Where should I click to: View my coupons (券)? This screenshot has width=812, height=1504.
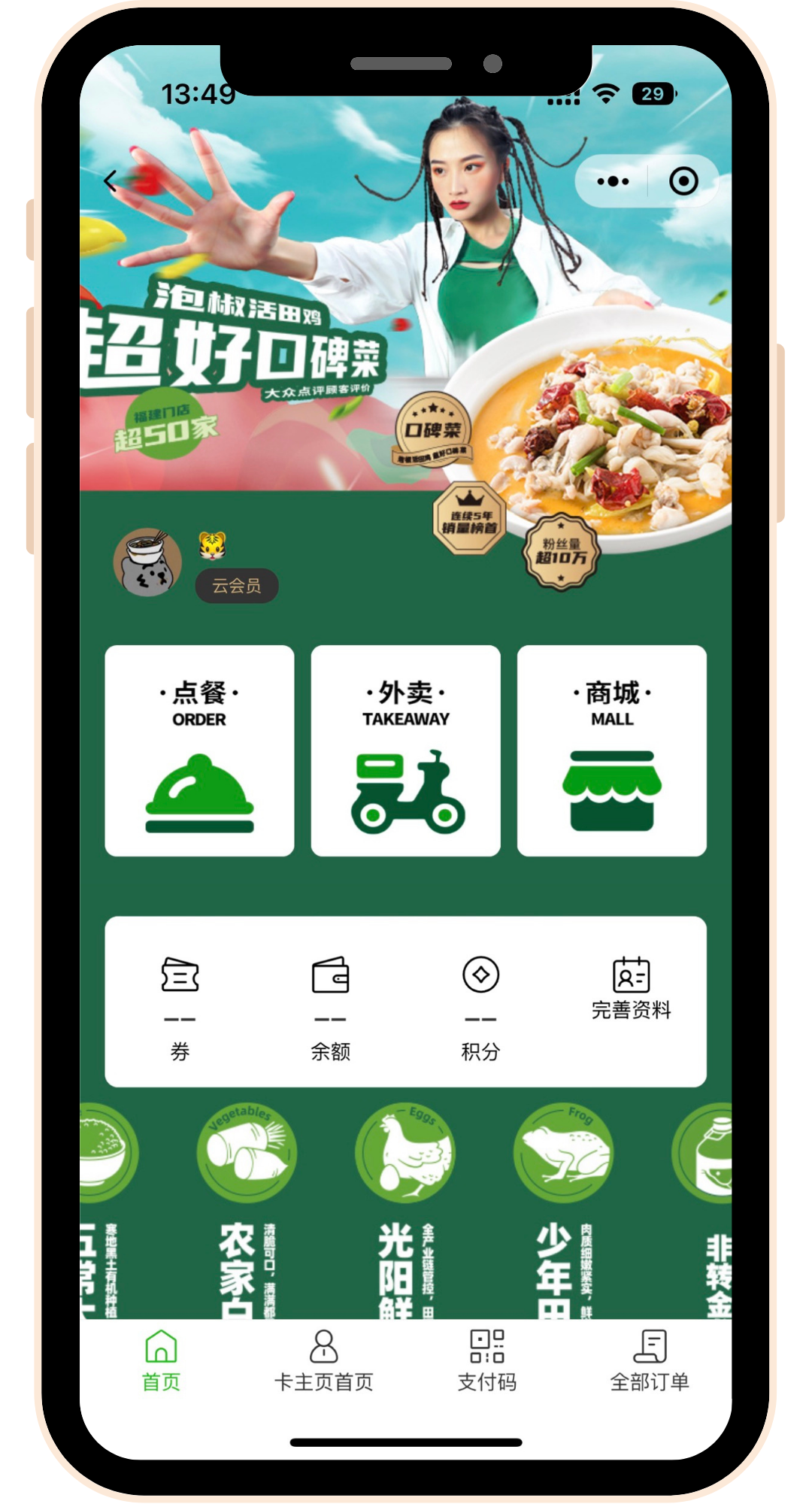(180, 1004)
